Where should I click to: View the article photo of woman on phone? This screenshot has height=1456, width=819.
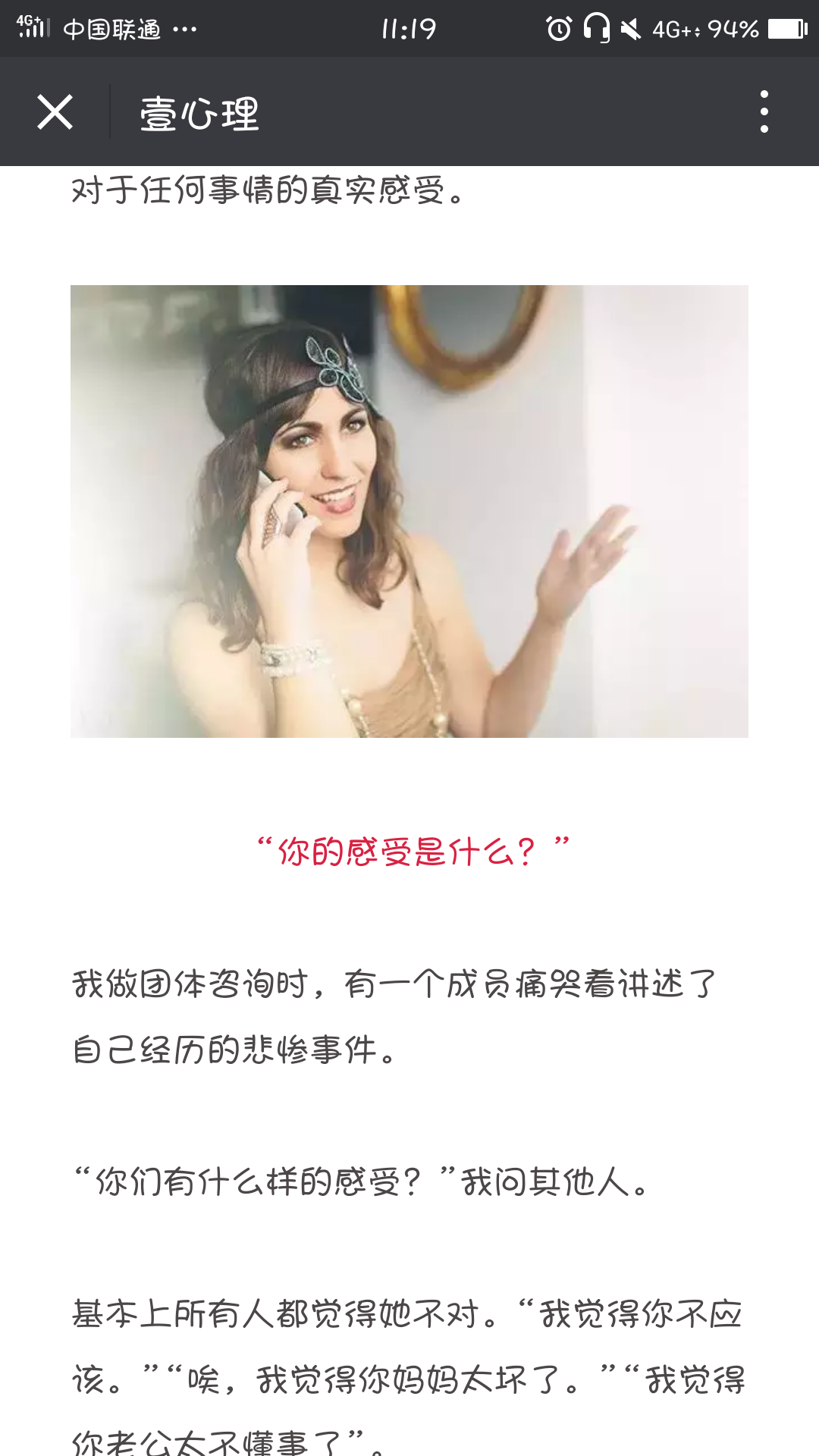point(409,511)
